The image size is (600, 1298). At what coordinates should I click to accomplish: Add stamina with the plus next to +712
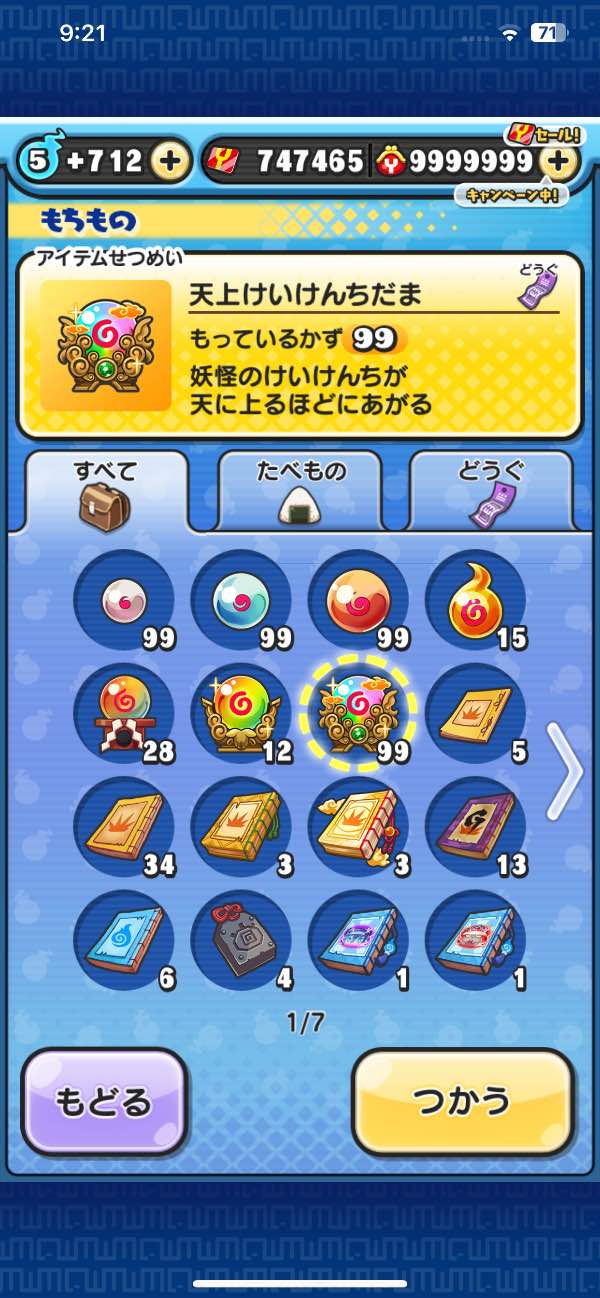tap(171, 161)
